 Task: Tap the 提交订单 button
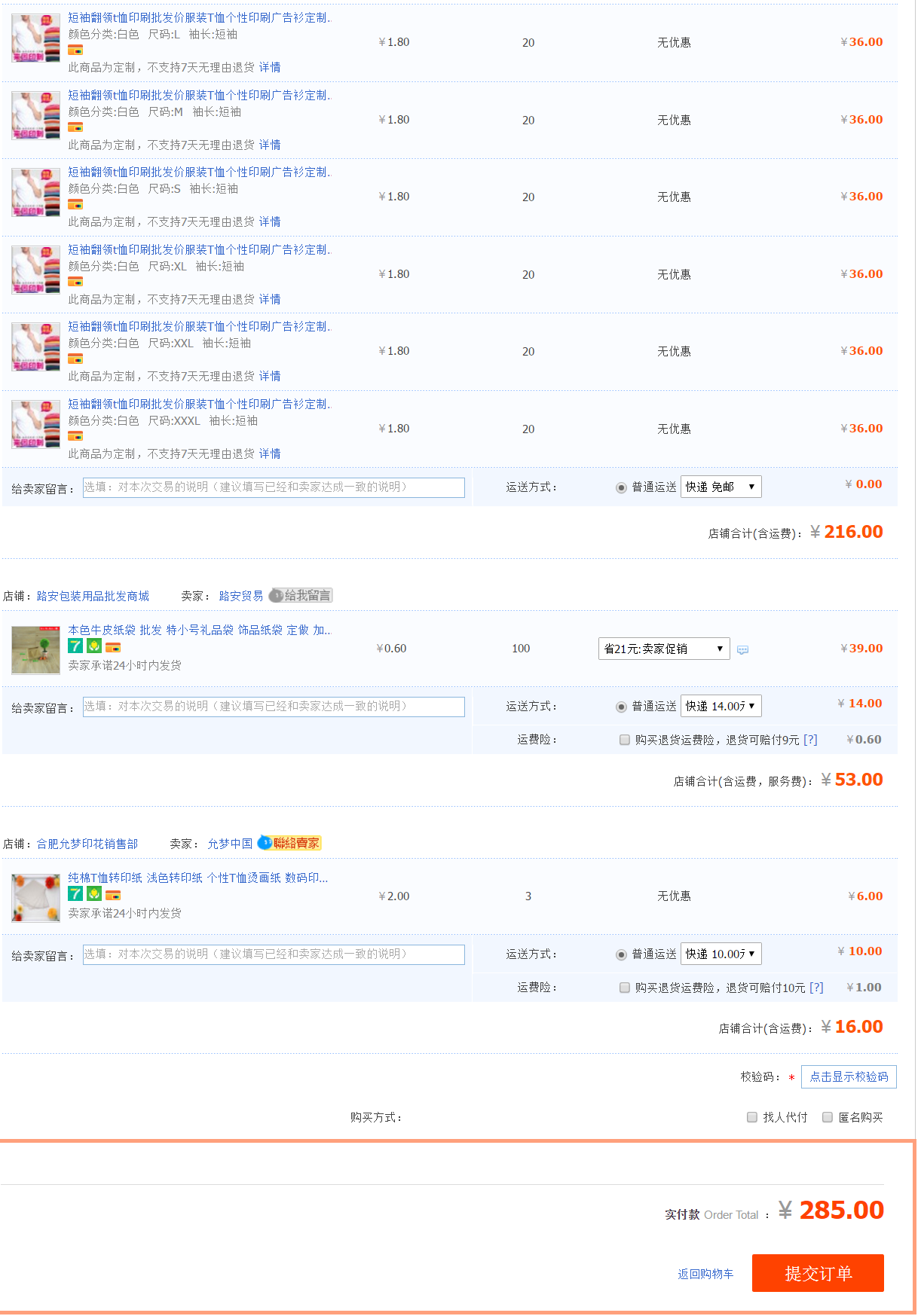[817, 1273]
